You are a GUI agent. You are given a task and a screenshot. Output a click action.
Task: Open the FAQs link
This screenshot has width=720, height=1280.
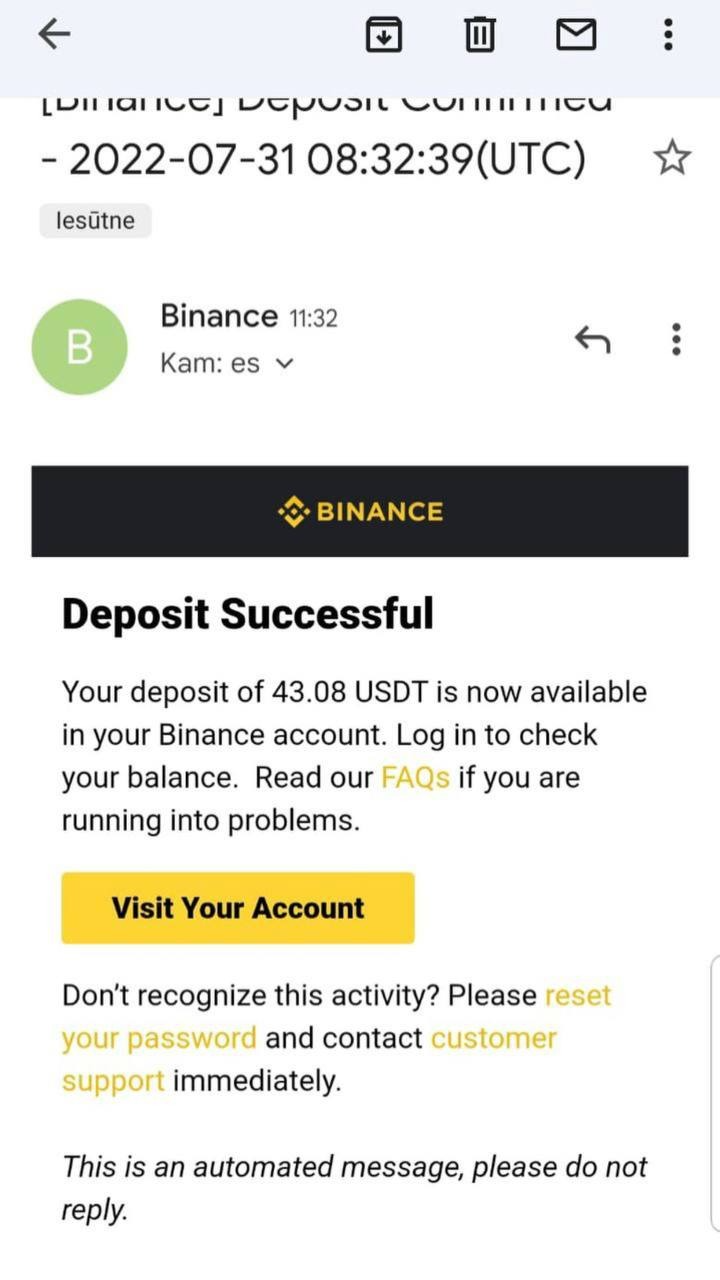coord(415,778)
